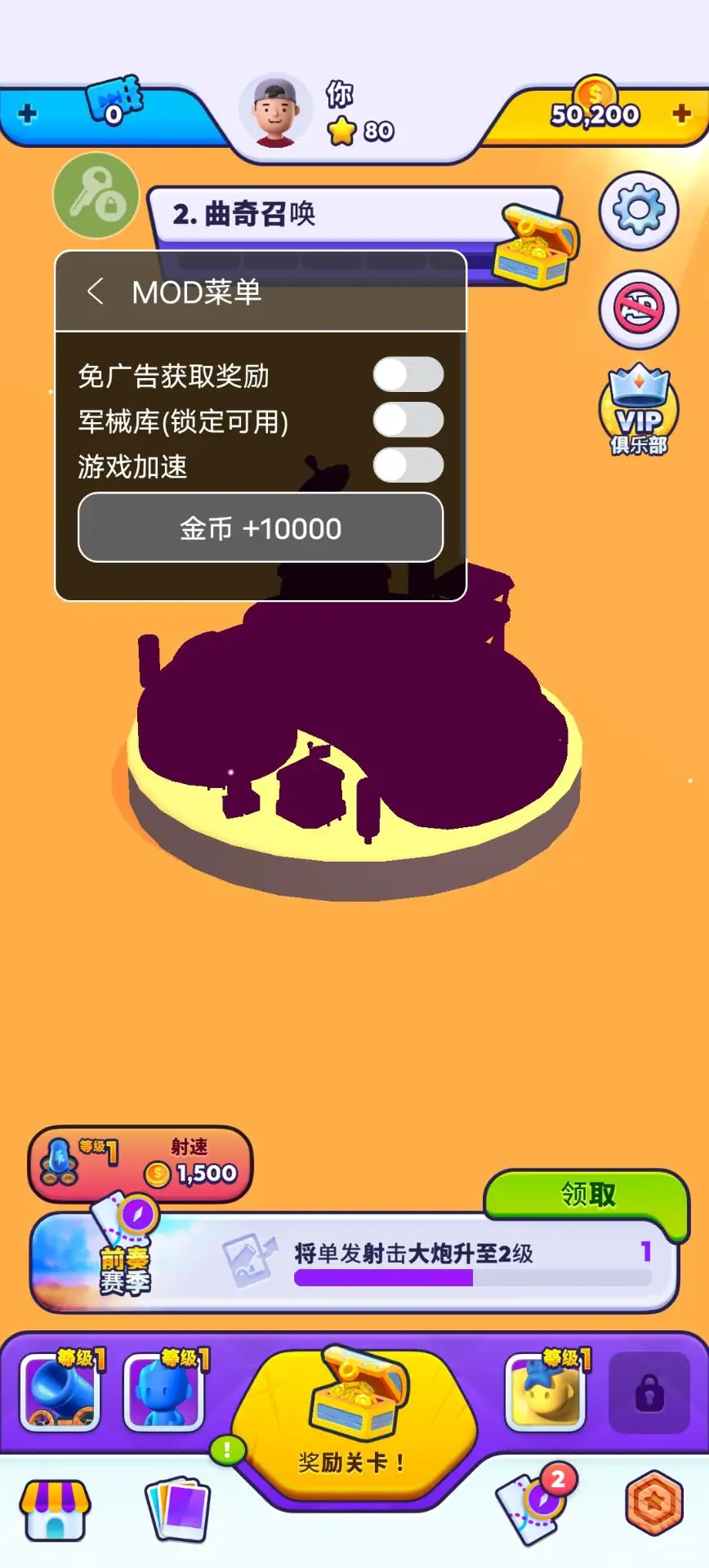This screenshot has height=1568, width=709.
Task: Enable 免广告获取奖励 toggle
Action: coord(408,376)
